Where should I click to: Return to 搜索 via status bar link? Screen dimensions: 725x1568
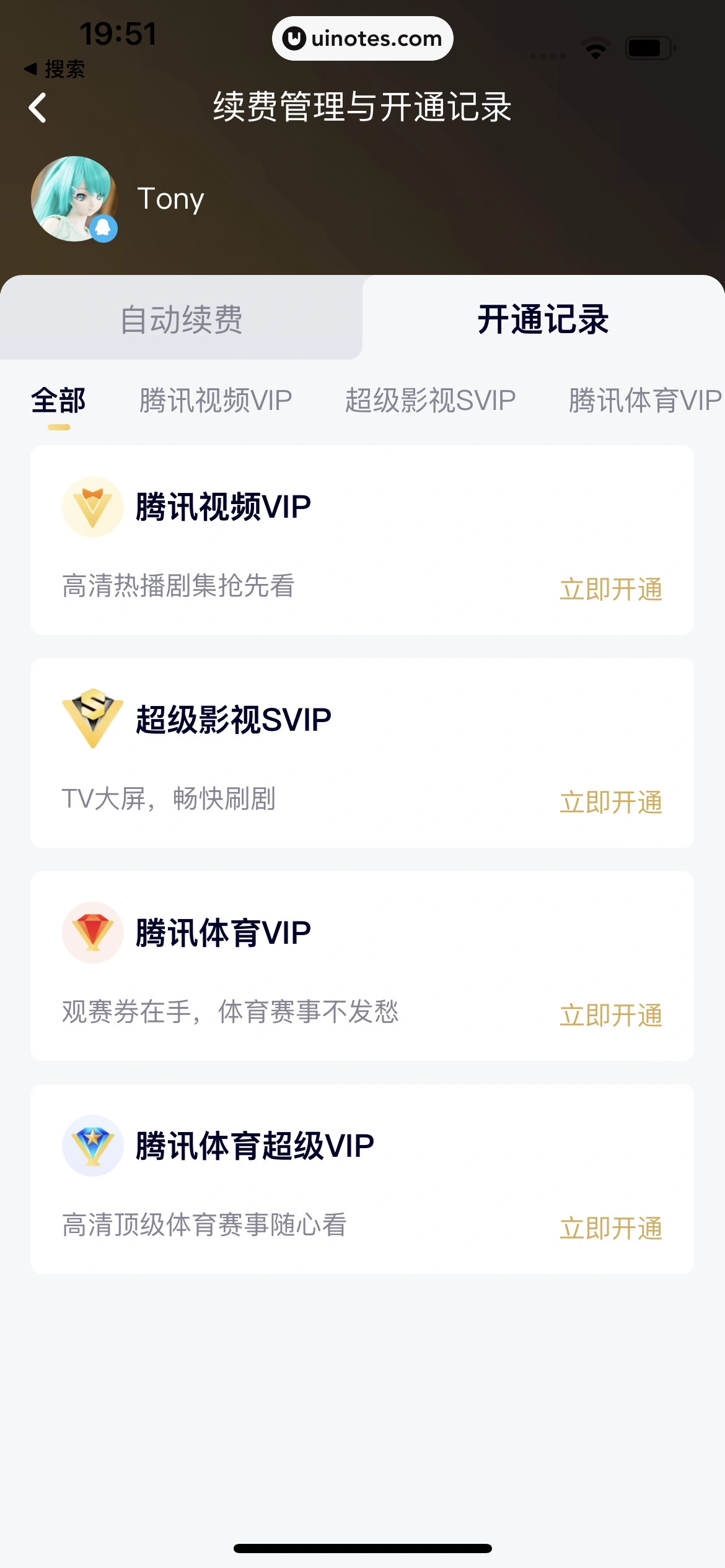click(x=55, y=69)
